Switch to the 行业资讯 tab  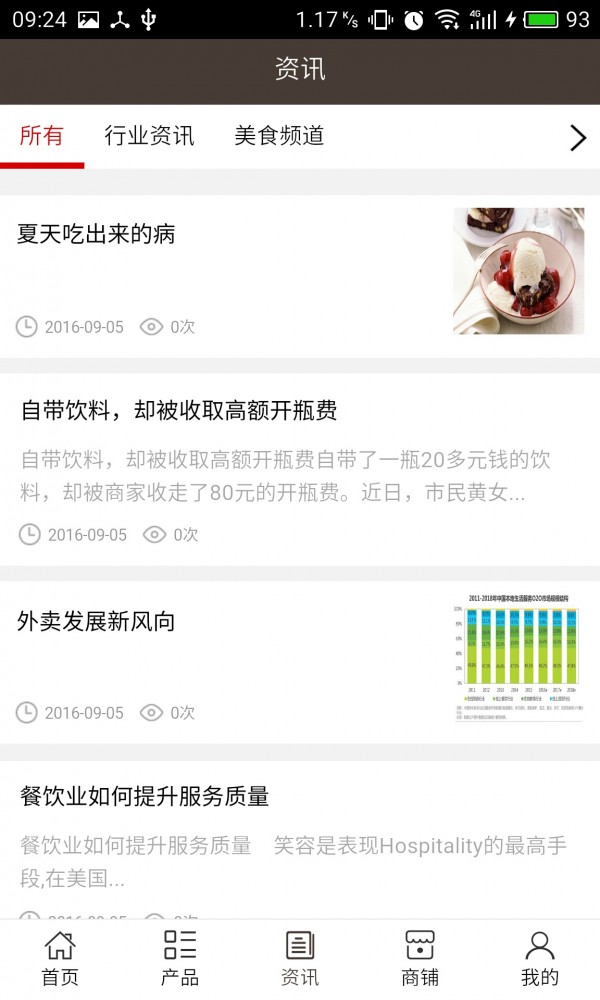coord(149,136)
